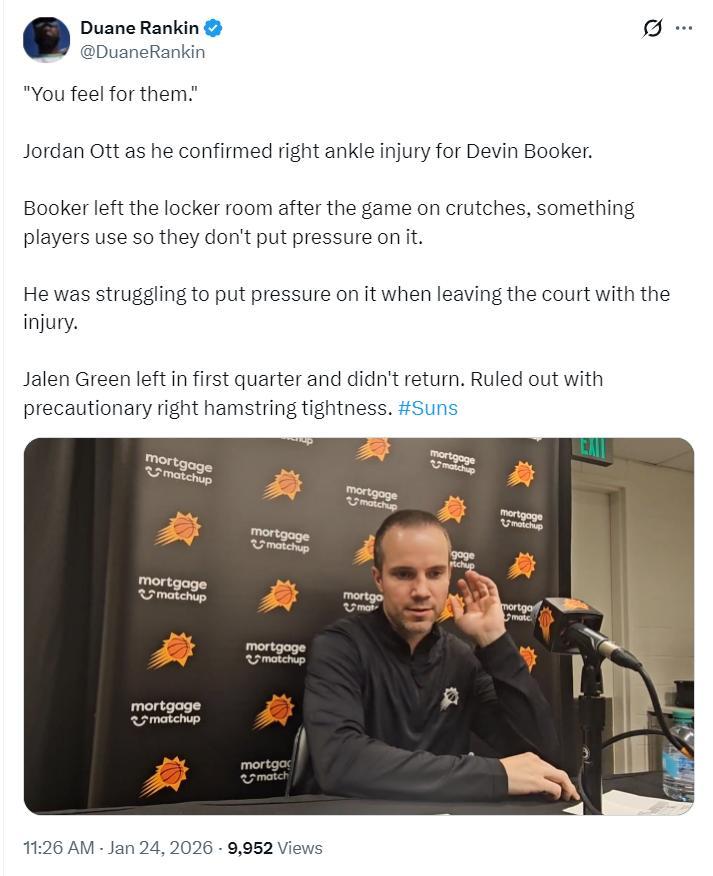This screenshot has height=876, width=713.
Task: Open the post's more options menu
Action: [684, 28]
